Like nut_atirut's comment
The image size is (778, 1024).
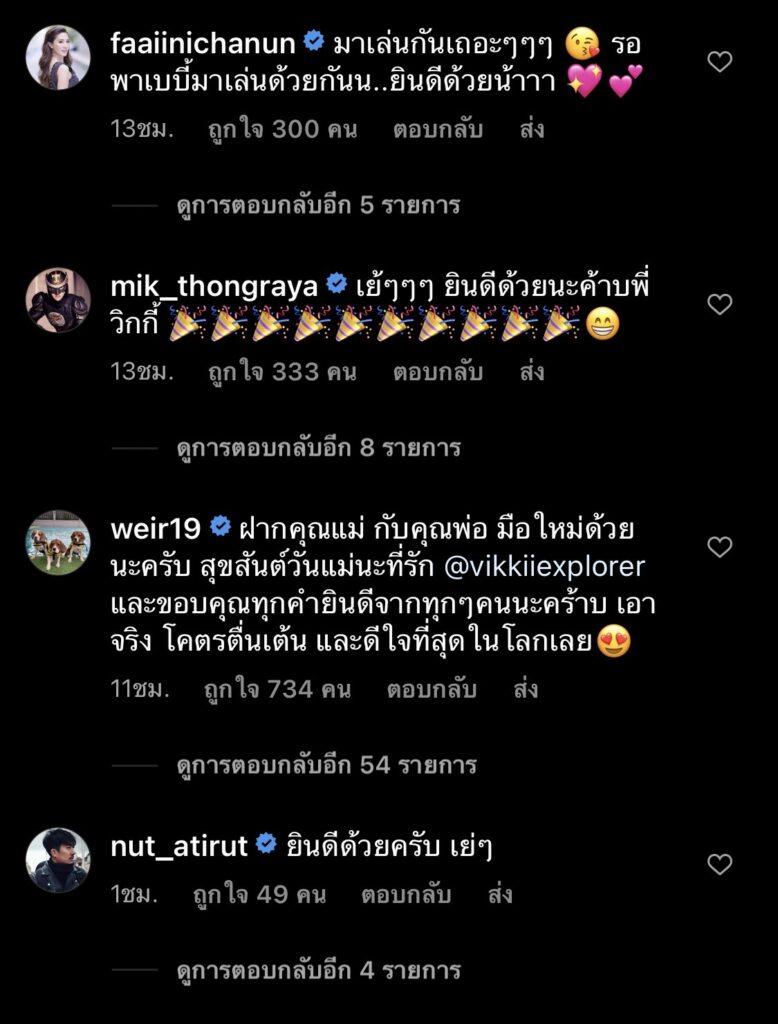click(720, 864)
